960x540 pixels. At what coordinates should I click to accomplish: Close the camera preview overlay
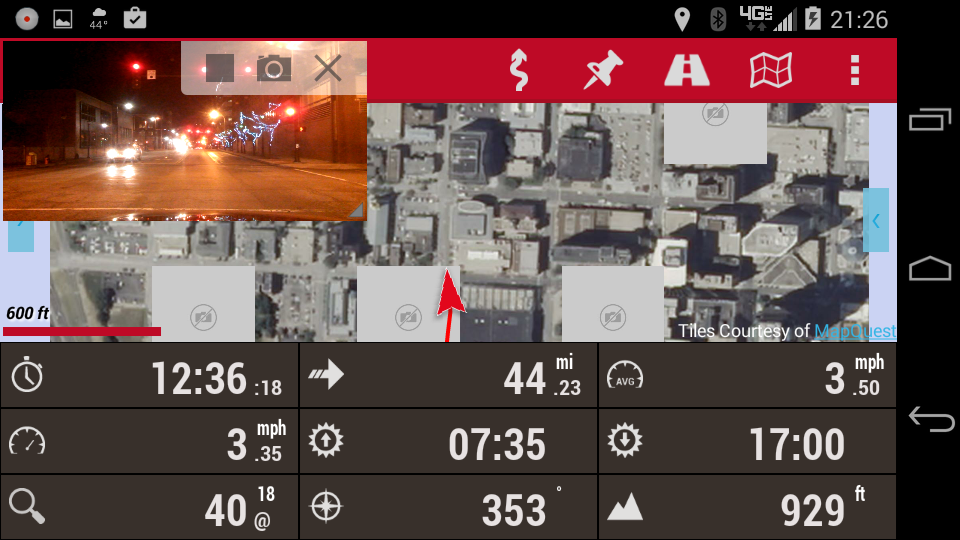click(x=328, y=68)
